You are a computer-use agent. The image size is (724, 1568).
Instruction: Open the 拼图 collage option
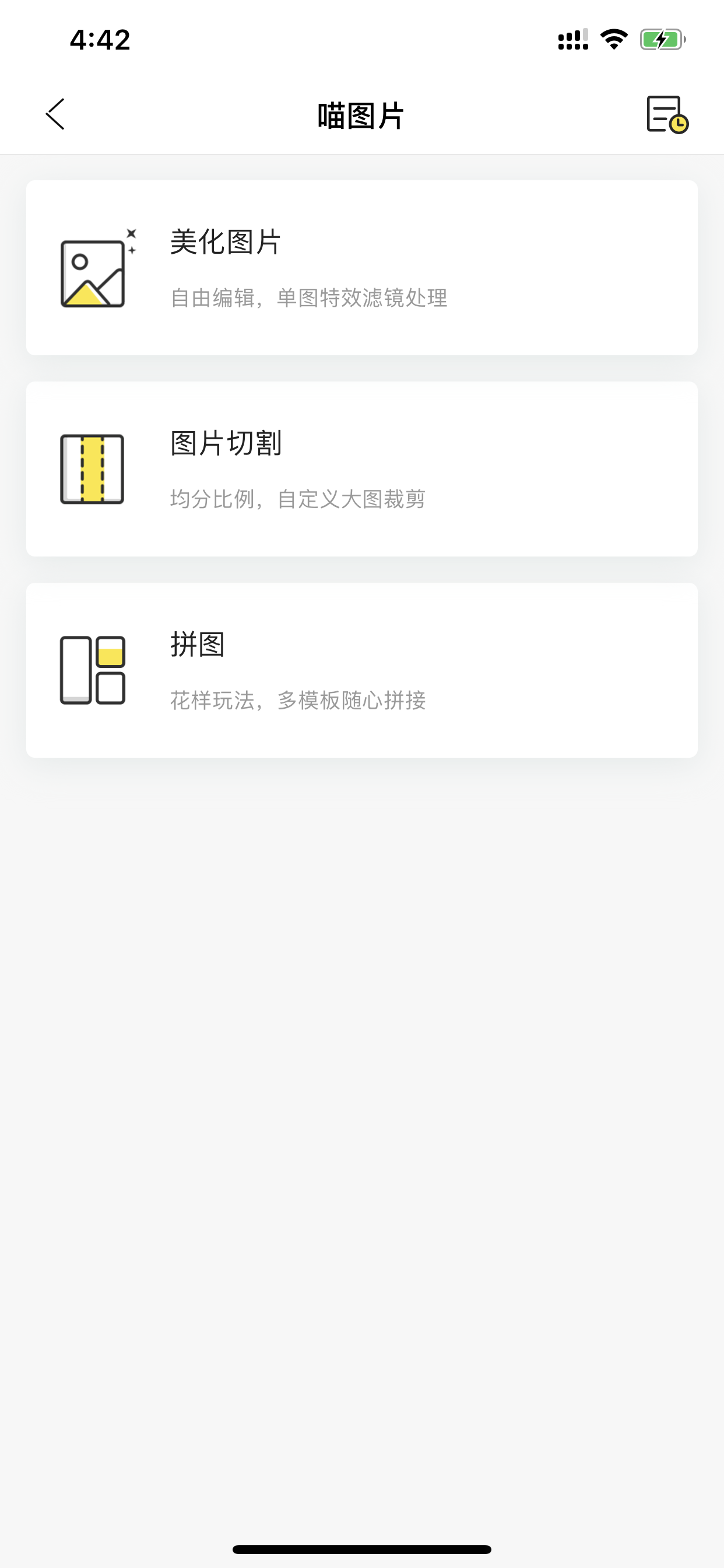362,670
